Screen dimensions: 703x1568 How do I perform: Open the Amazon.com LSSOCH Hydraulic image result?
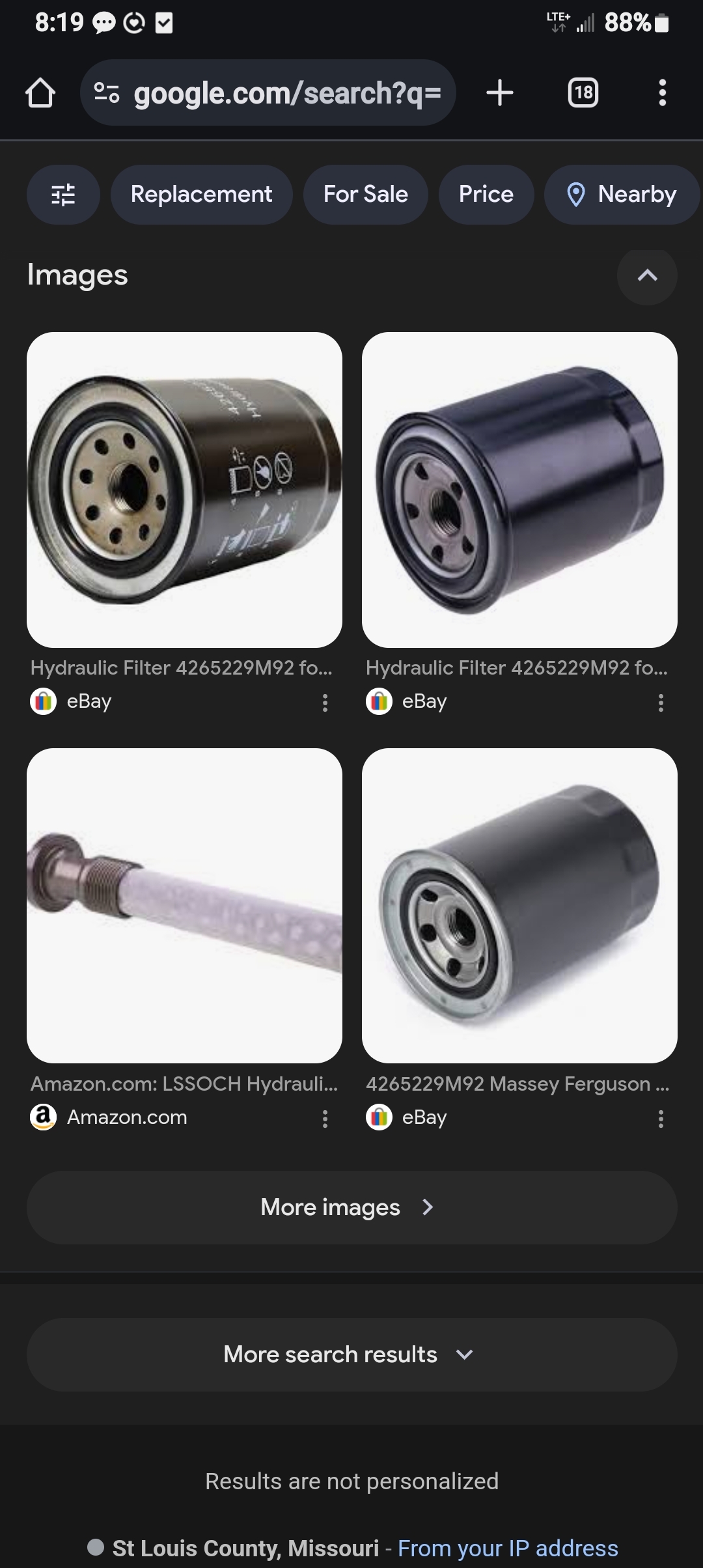click(184, 906)
